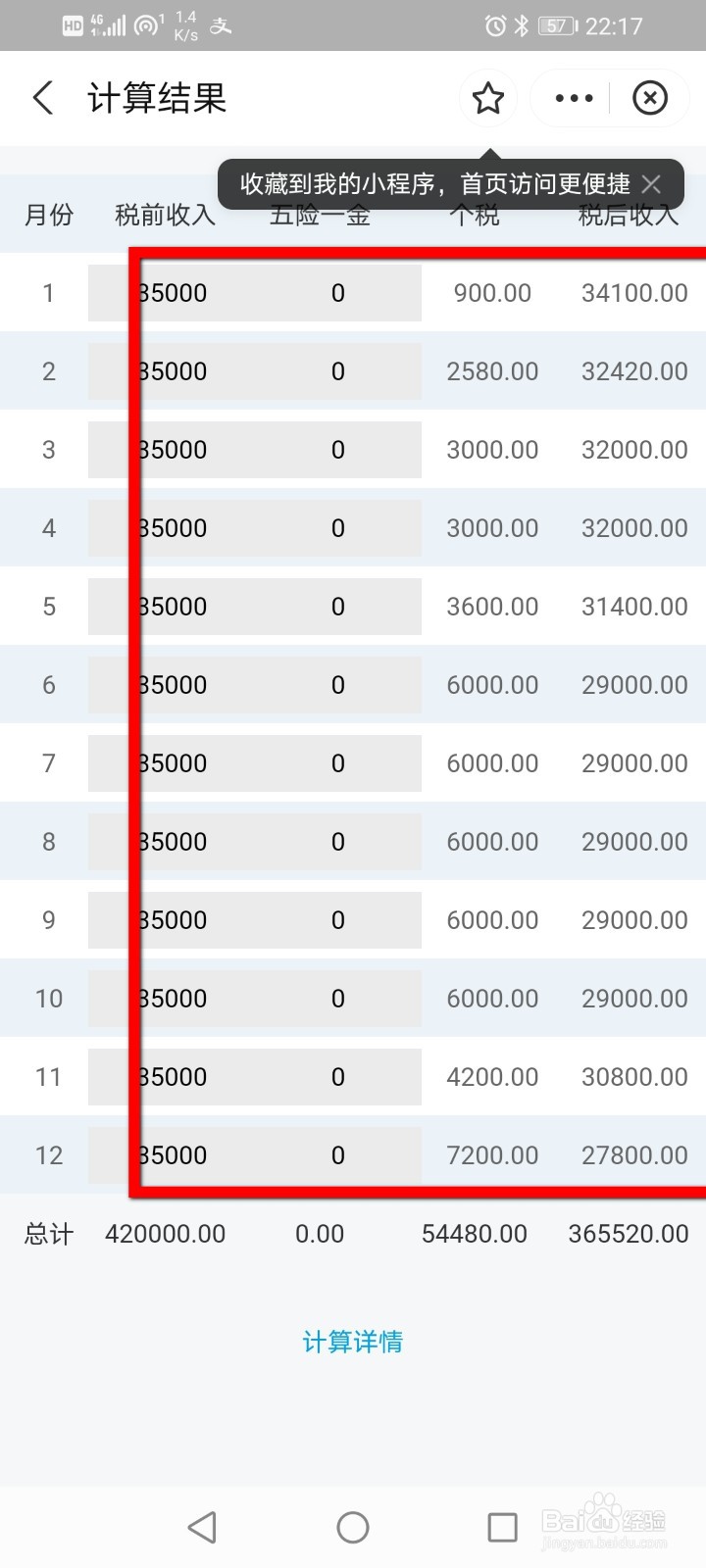Edit the pre-tax income field for month 12
The height and width of the screenshot is (1568, 706).
coord(172,1155)
